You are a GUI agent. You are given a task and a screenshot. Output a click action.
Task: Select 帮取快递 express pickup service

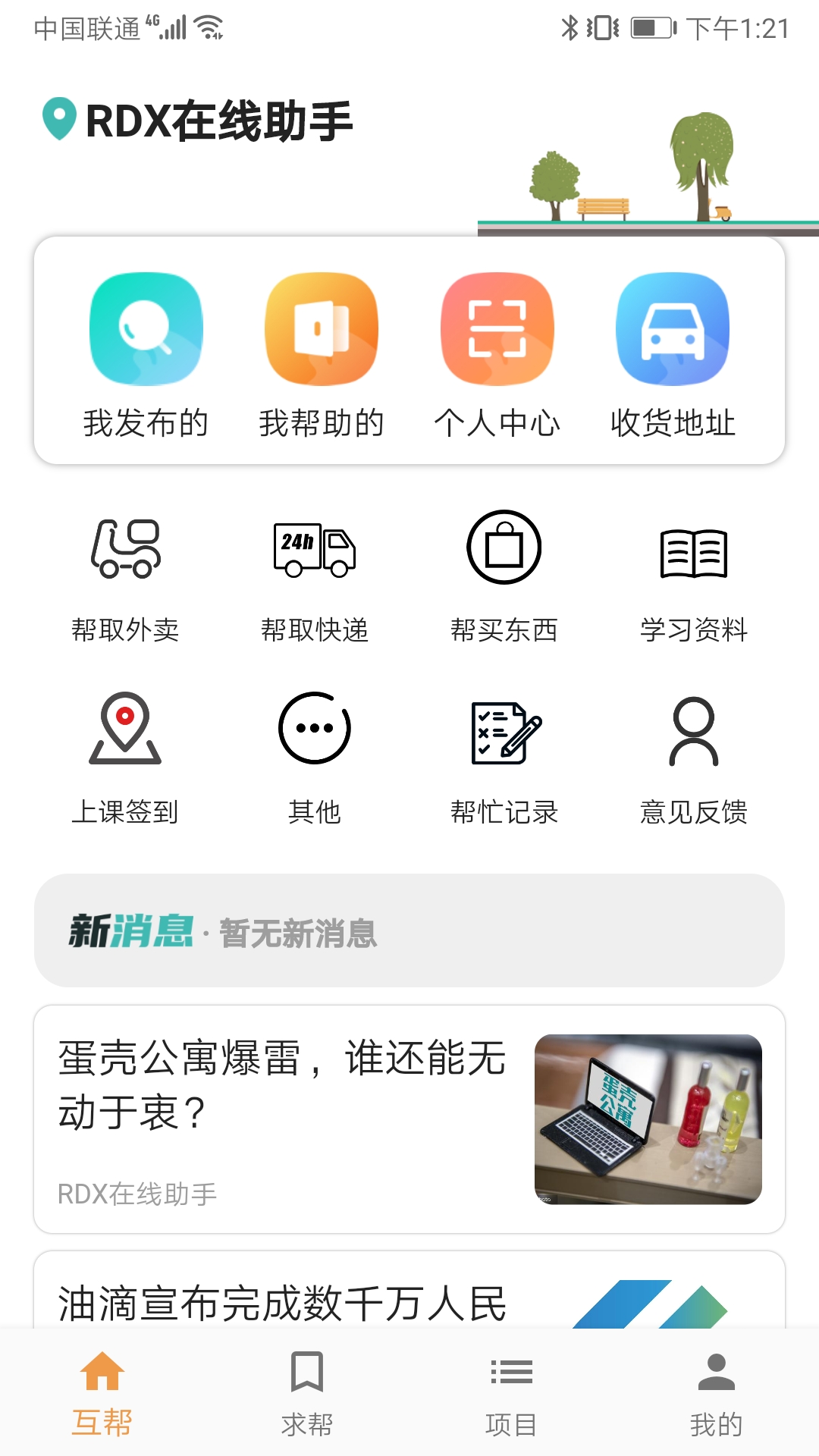(x=315, y=573)
